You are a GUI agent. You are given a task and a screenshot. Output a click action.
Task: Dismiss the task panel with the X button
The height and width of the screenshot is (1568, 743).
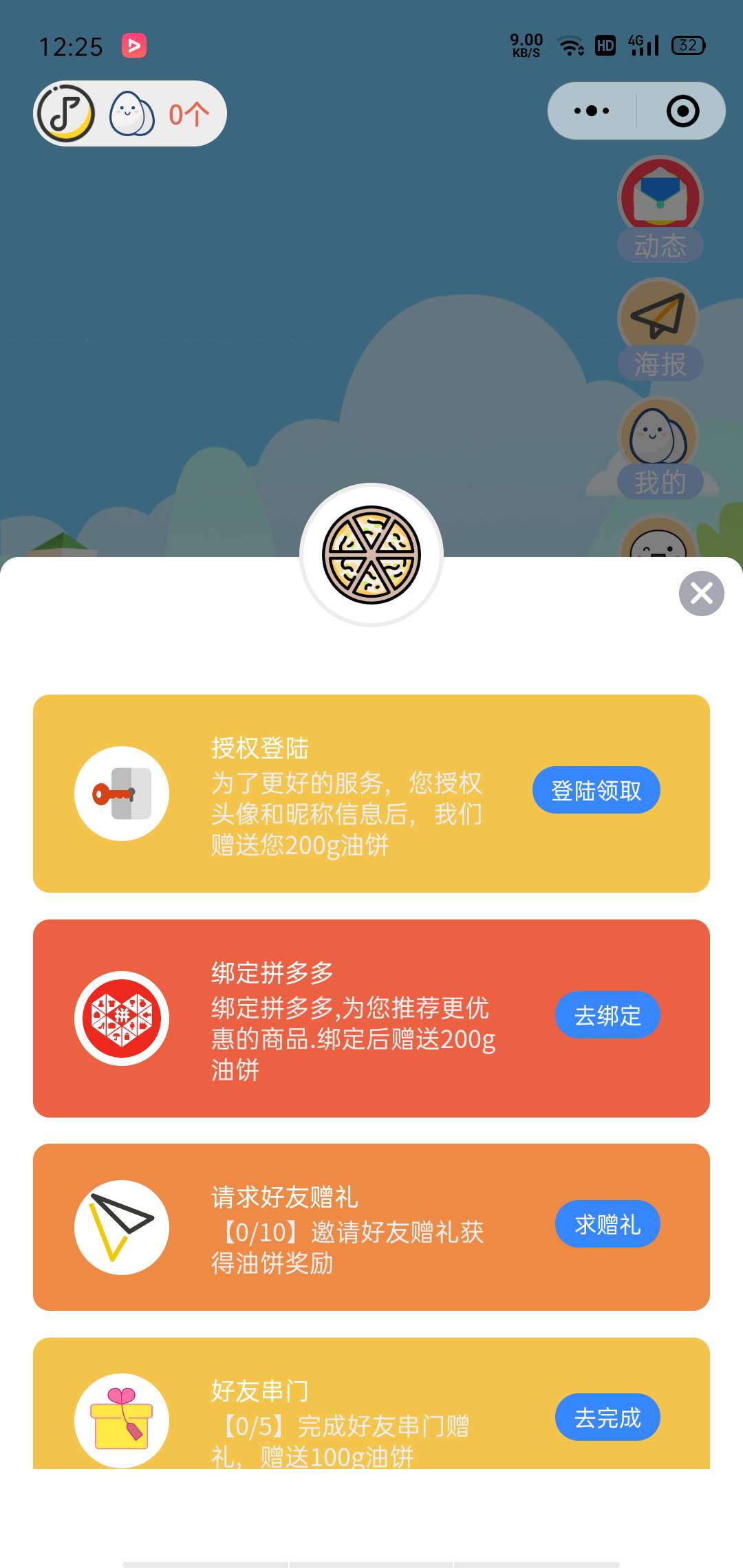(x=700, y=593)
